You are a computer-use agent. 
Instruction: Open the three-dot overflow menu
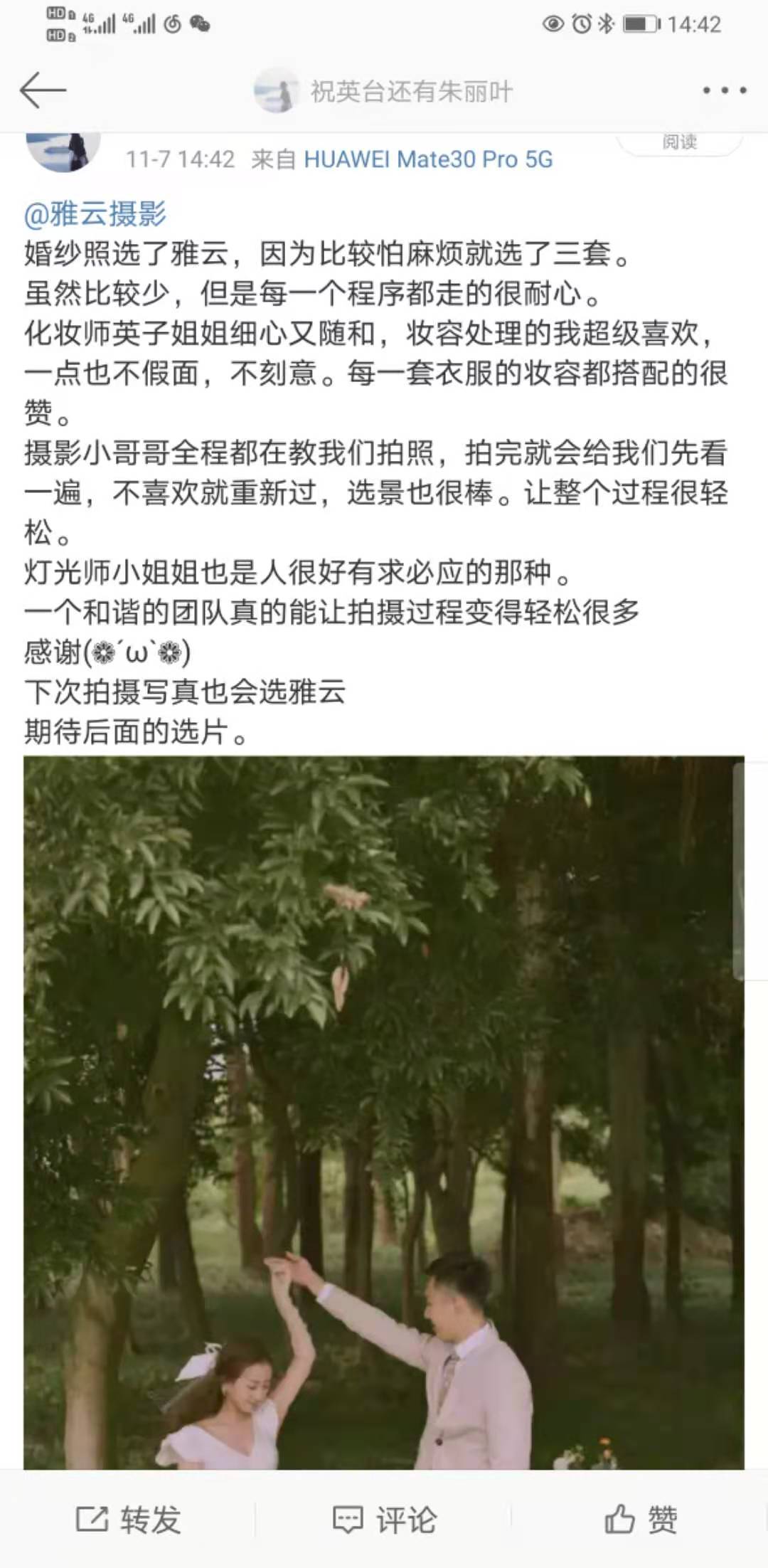click(x=724, y=90)
